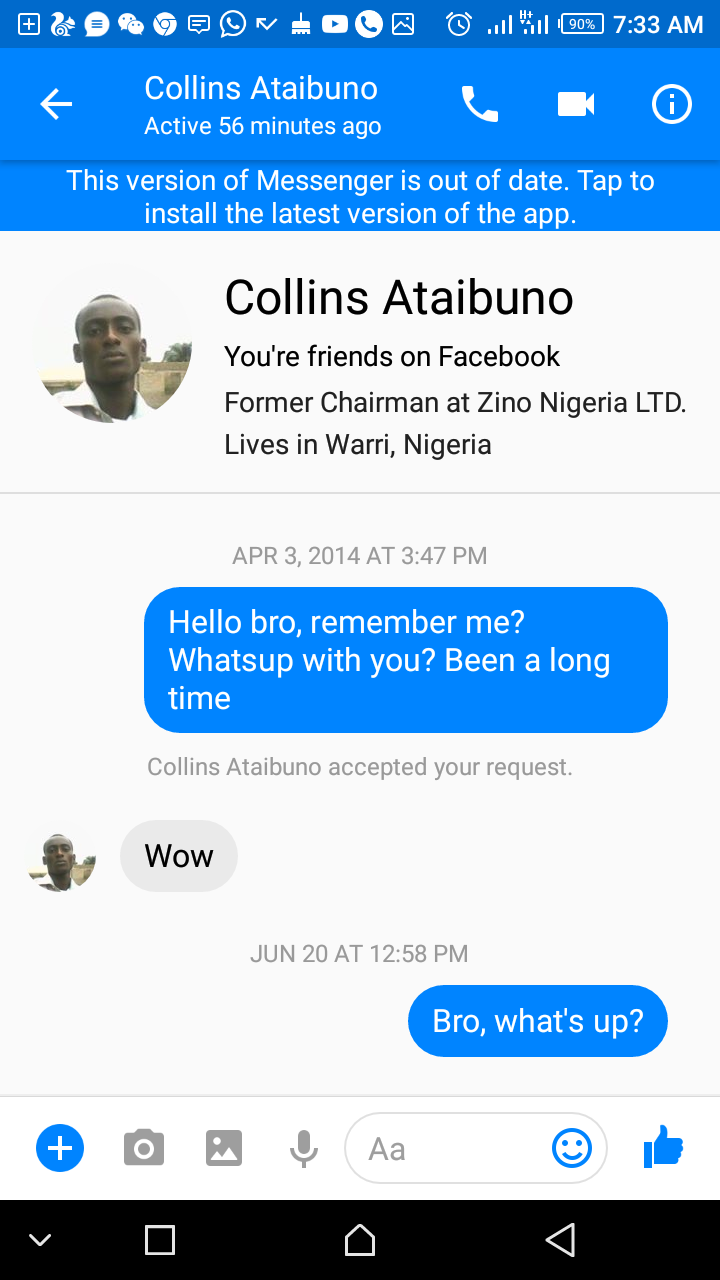Go to the phone's home screen
This screenshot has width=720, height=1280.
360,1240
